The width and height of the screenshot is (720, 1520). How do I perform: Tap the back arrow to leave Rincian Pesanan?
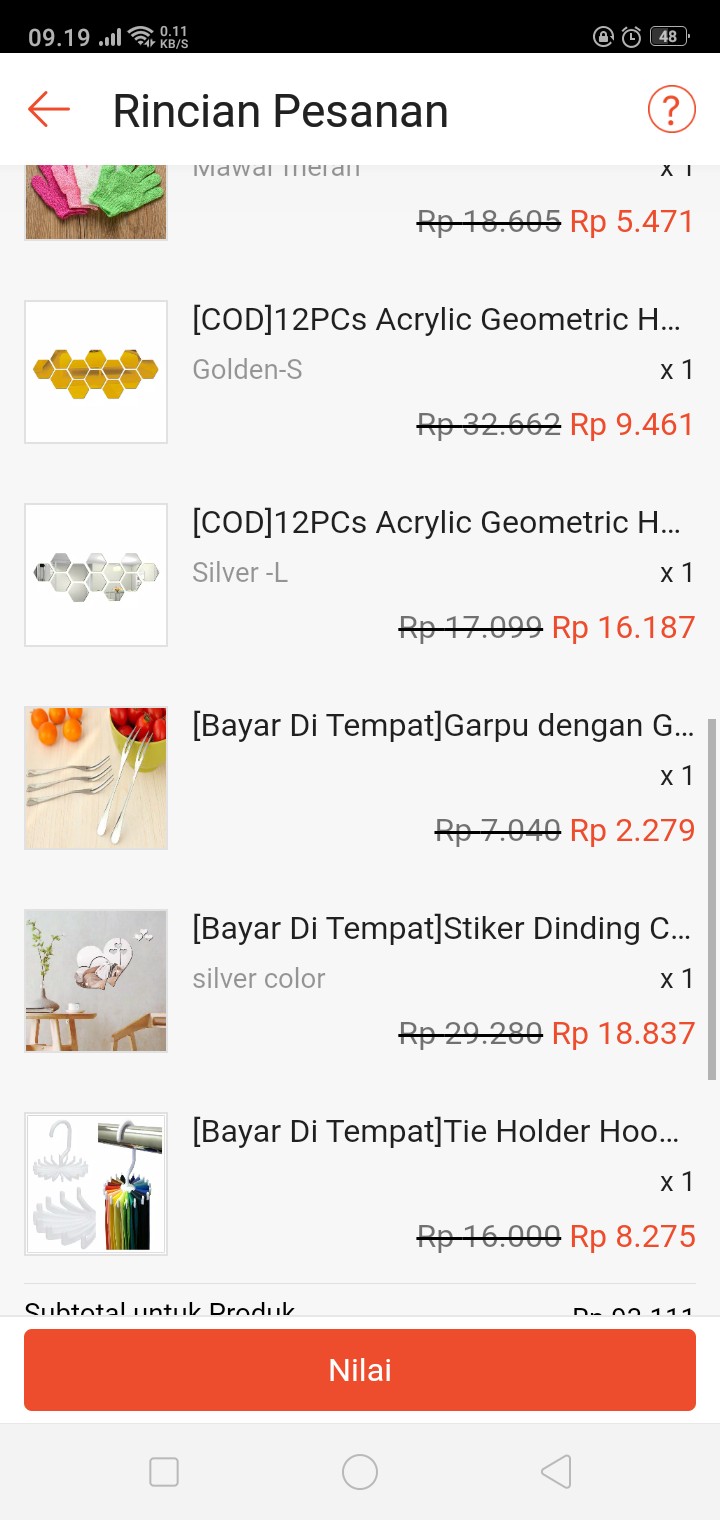[47, 109]
